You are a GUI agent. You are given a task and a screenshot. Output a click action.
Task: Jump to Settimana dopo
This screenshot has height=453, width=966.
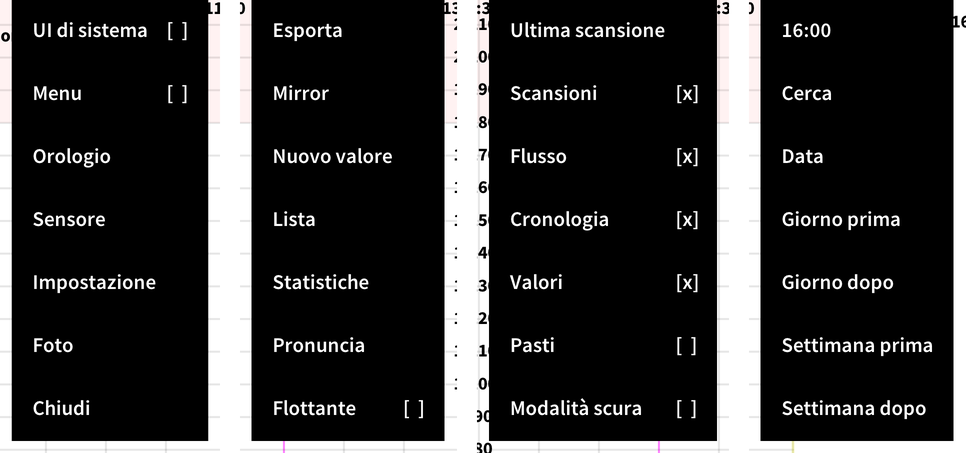coord(856,407)
